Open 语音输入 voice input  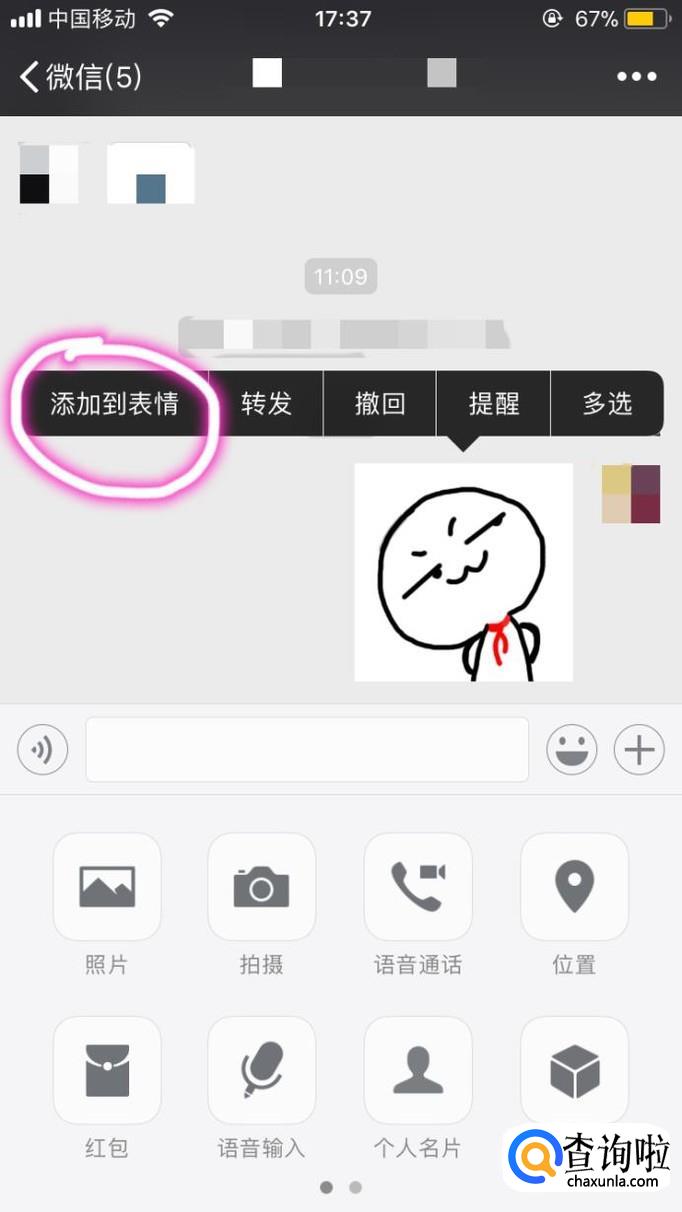(261, 1071)
